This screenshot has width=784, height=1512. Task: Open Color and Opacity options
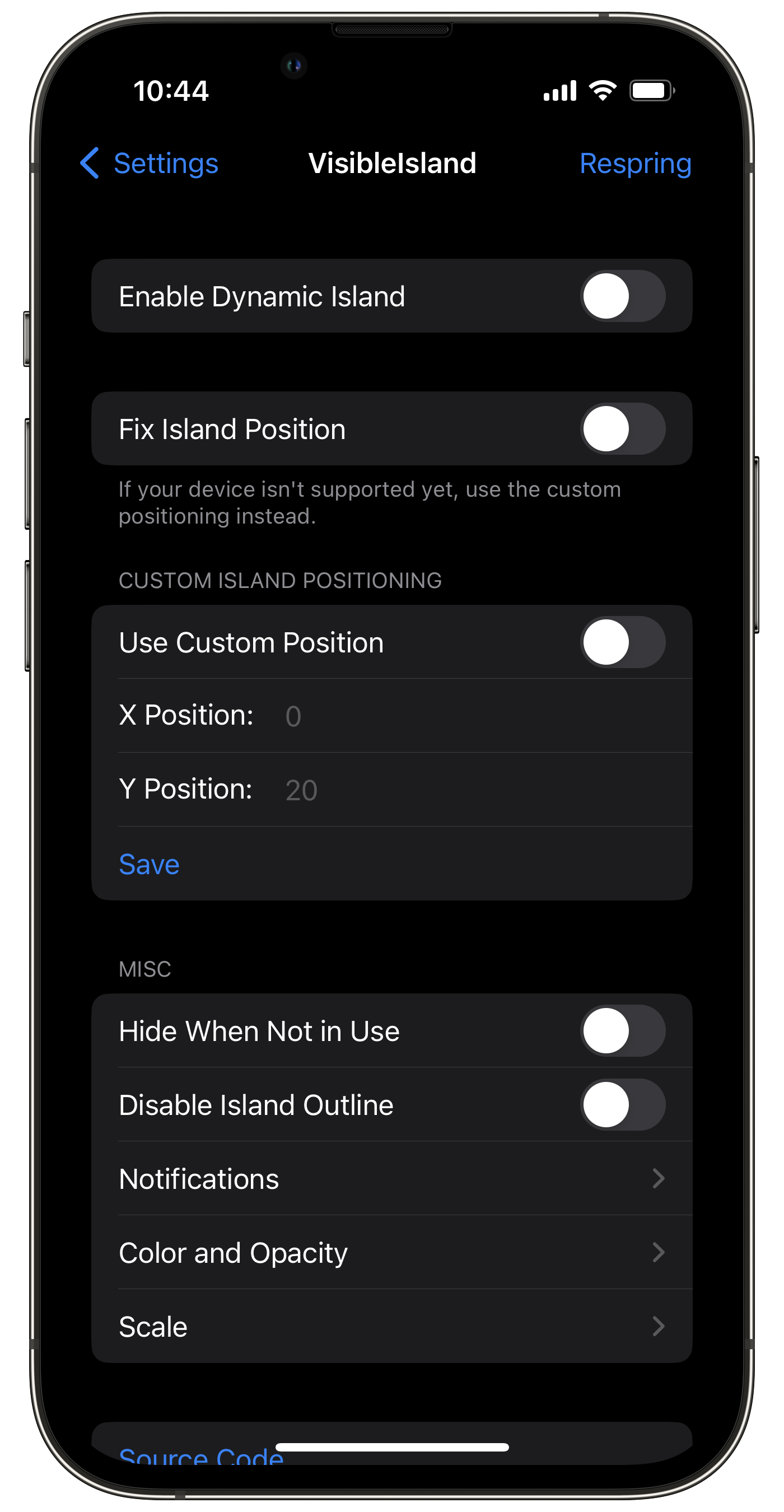391,1253
